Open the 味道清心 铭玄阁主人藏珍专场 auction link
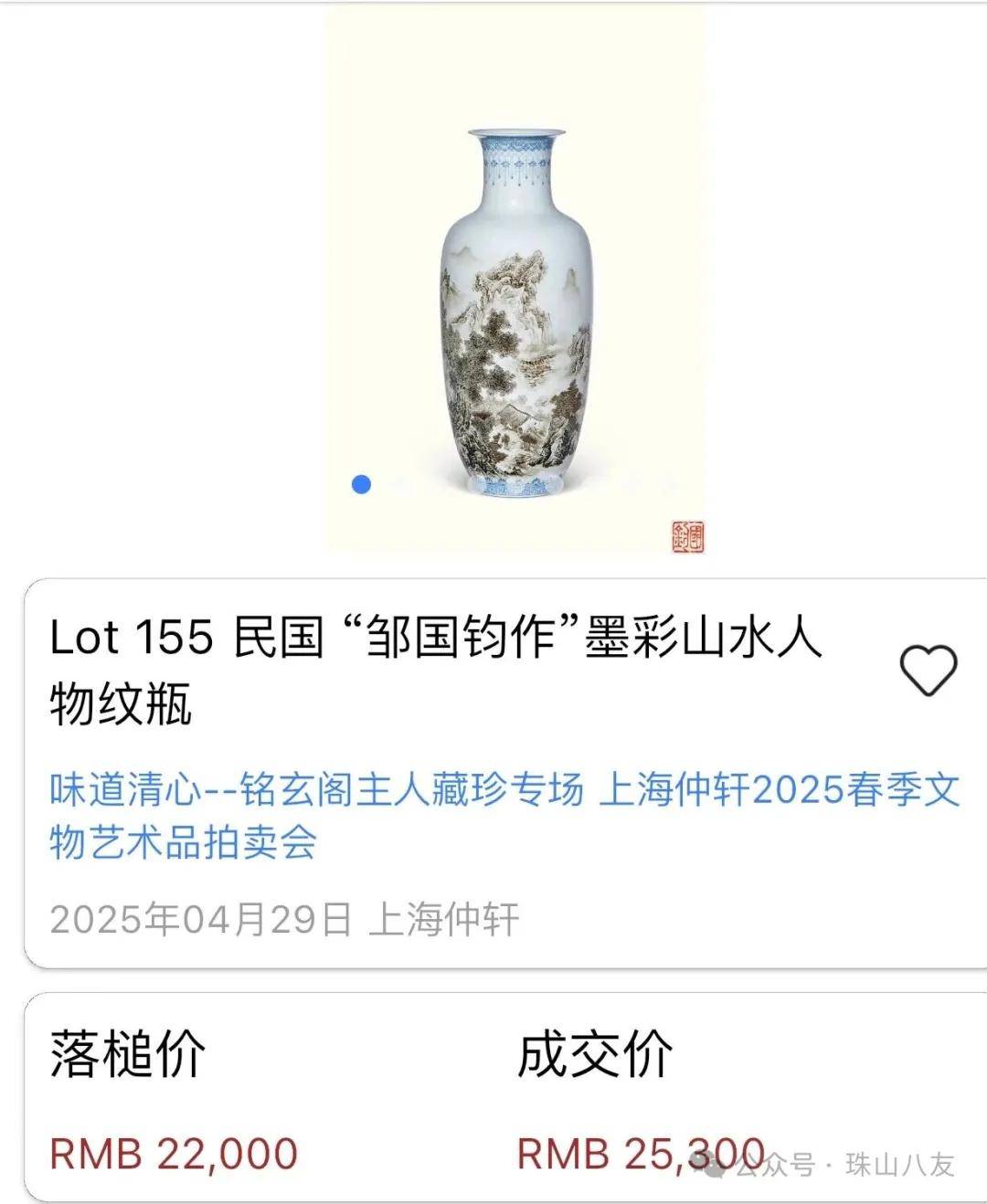987x1204 pixels. pos(503,814)
